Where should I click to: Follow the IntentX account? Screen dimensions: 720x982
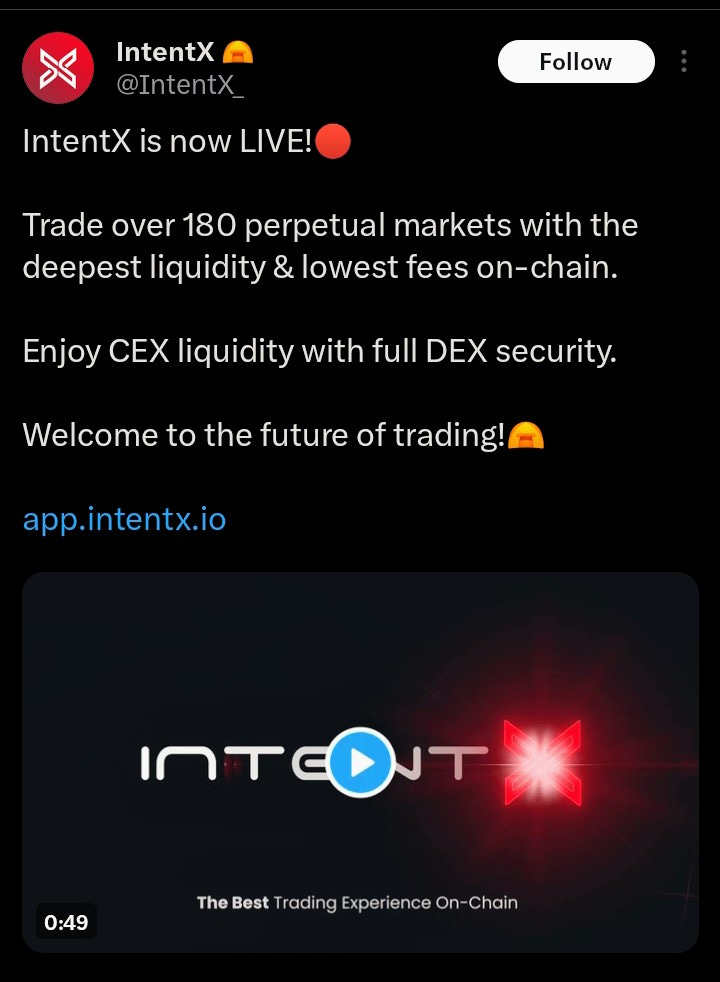coord(575,62)
